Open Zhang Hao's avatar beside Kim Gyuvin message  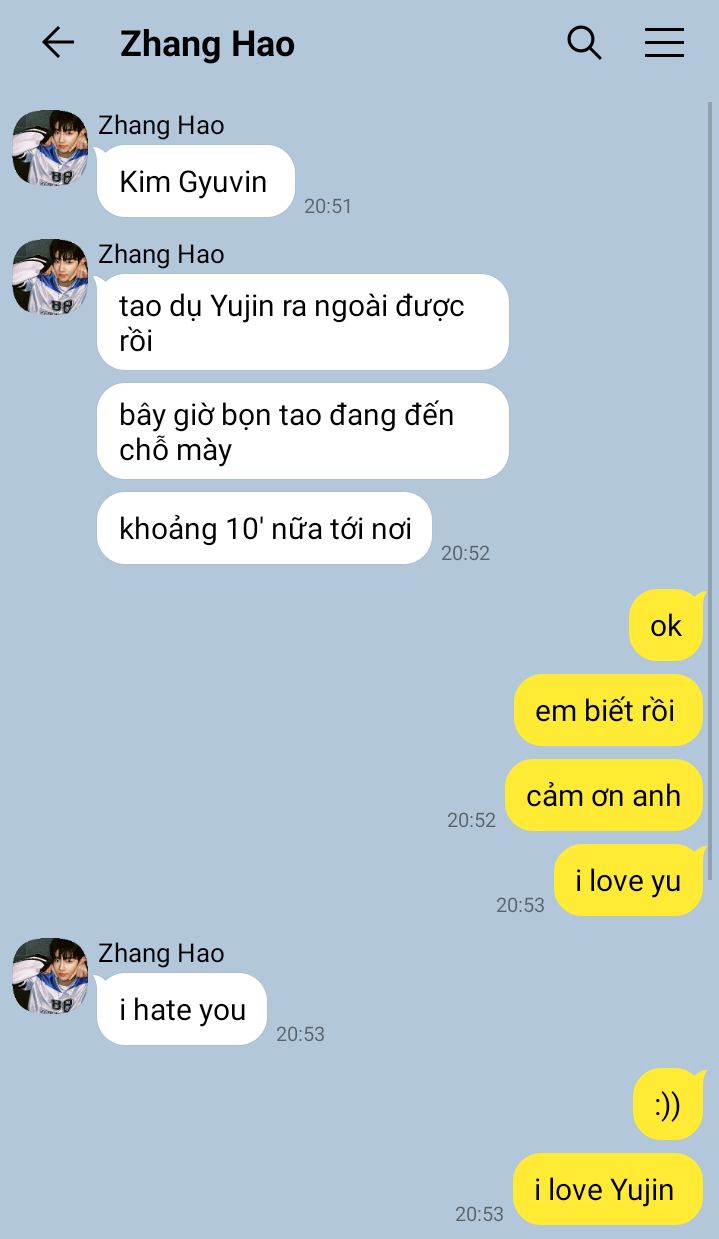coord(50,148)
